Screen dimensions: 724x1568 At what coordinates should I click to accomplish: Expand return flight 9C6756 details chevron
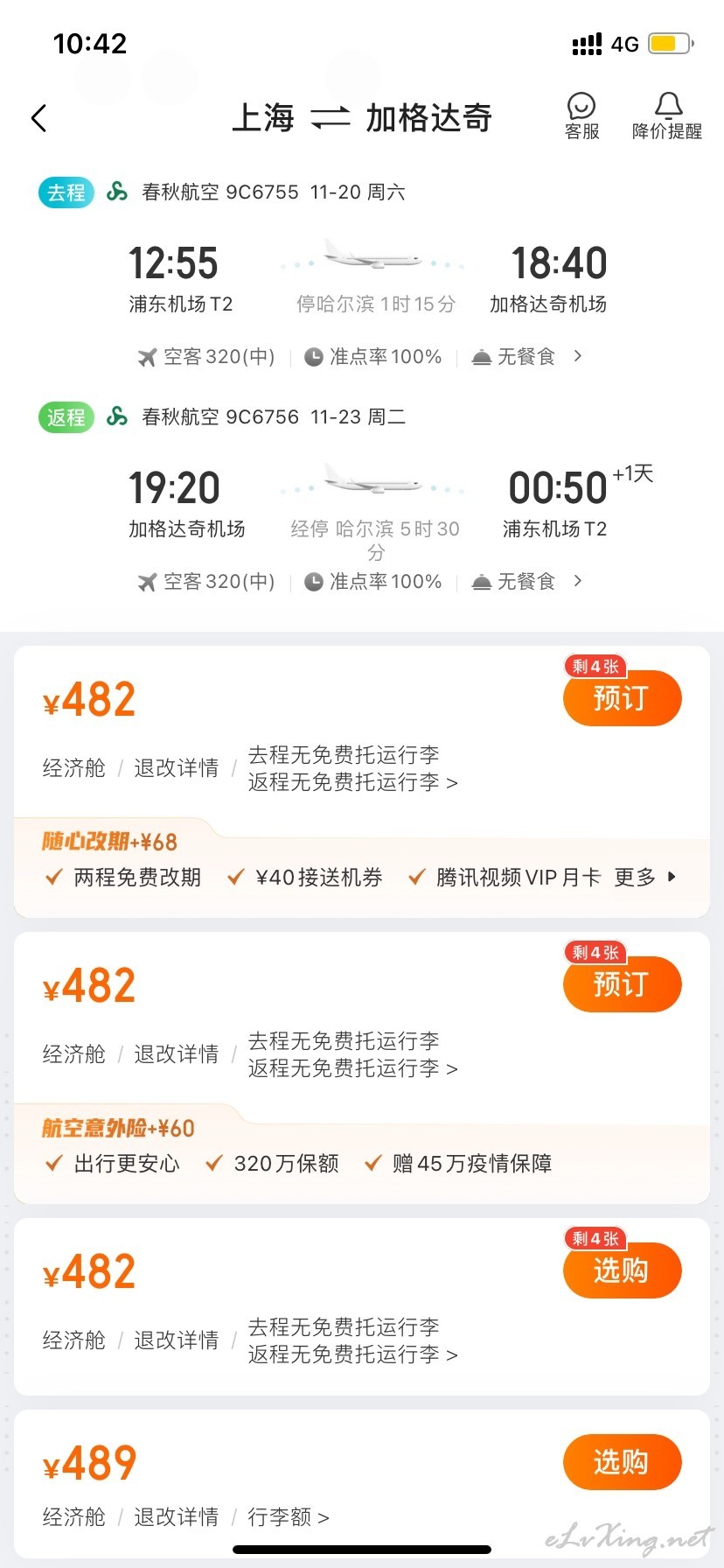click(577, 581)
